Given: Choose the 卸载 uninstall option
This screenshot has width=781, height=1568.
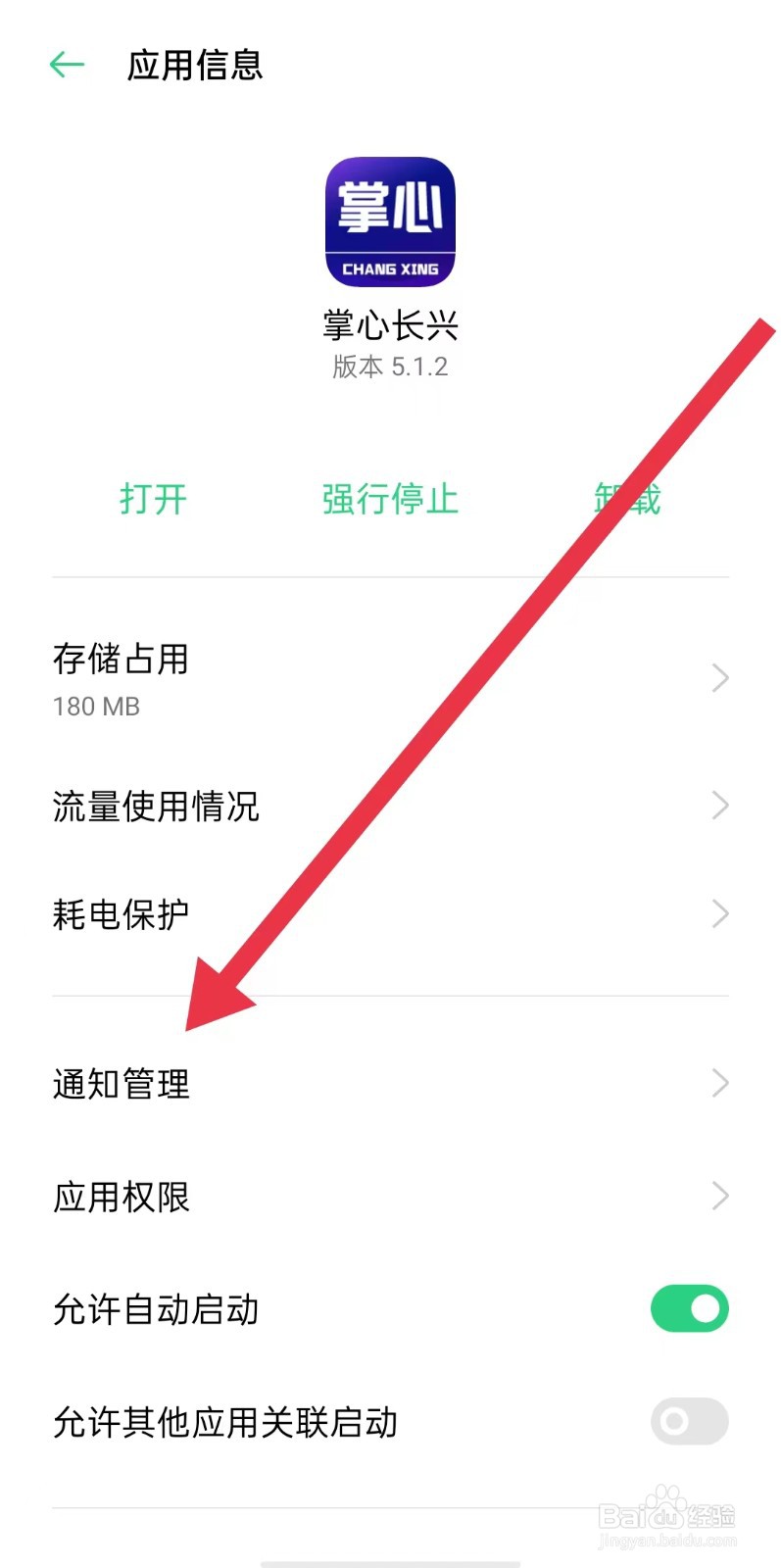Looking at the screenshot, I should click(627, 499).
